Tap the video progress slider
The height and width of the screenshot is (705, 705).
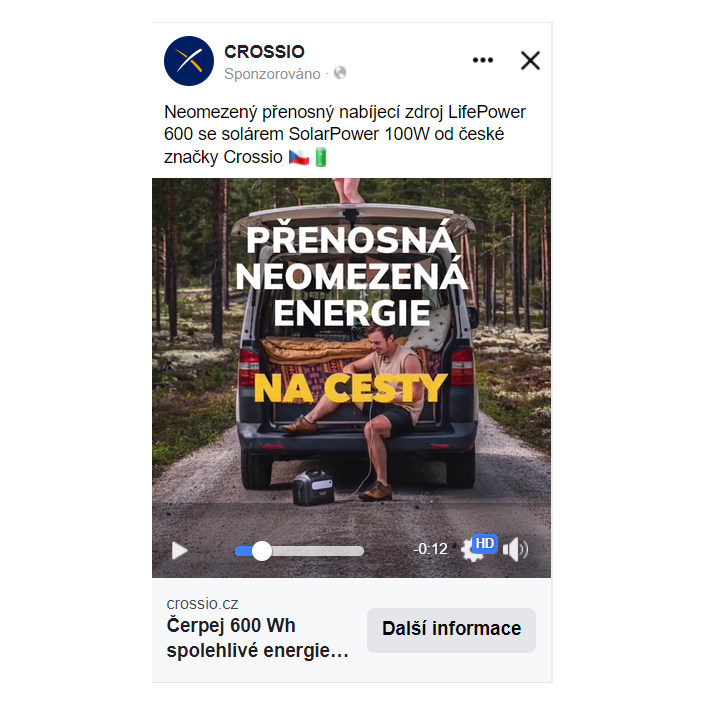click(x=299, y=550)
